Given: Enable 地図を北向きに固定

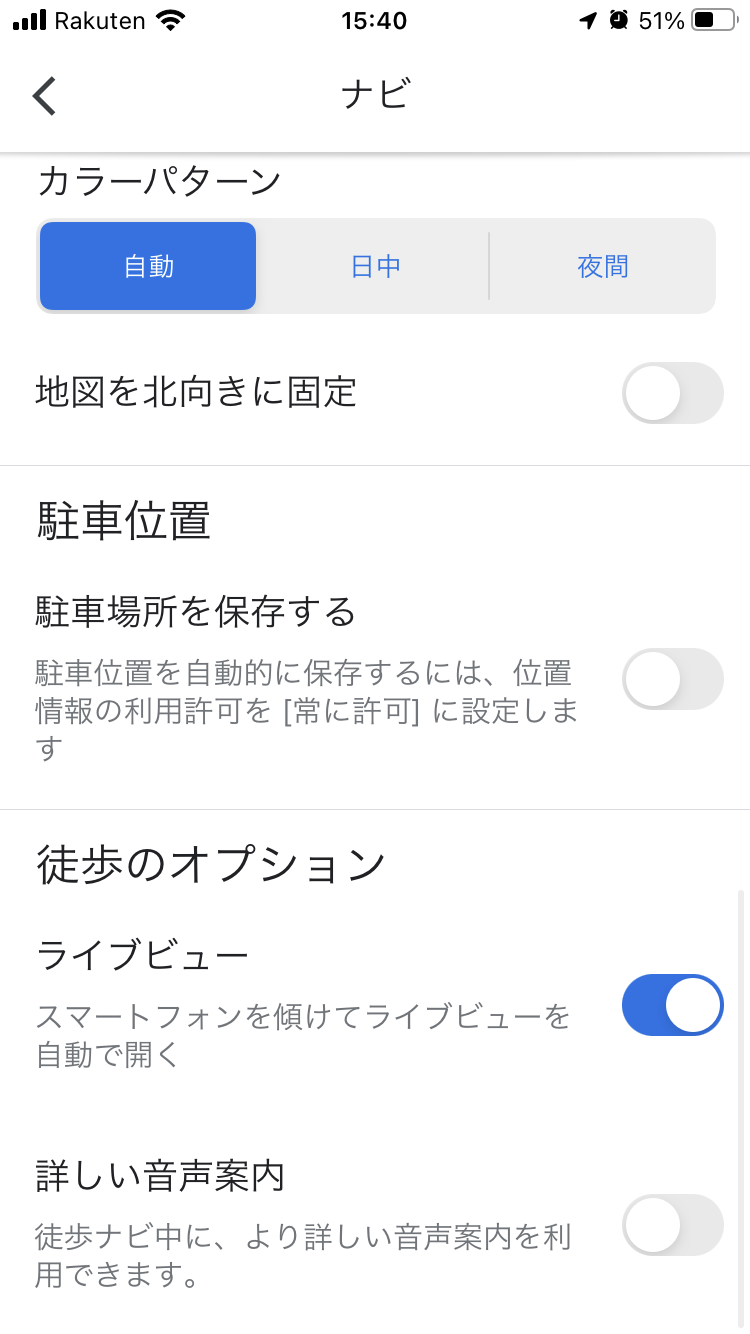Looking at the screenshot, I should [672, 393].
